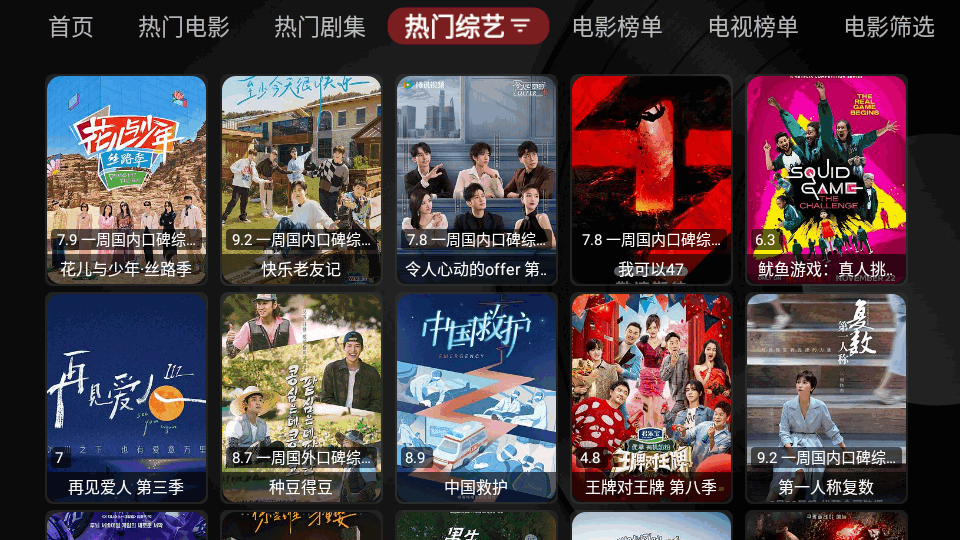The width and height of the screenshot is (960, 540).
Task: View the 第一人称复数 show card
Action: (x=826, y=397)
